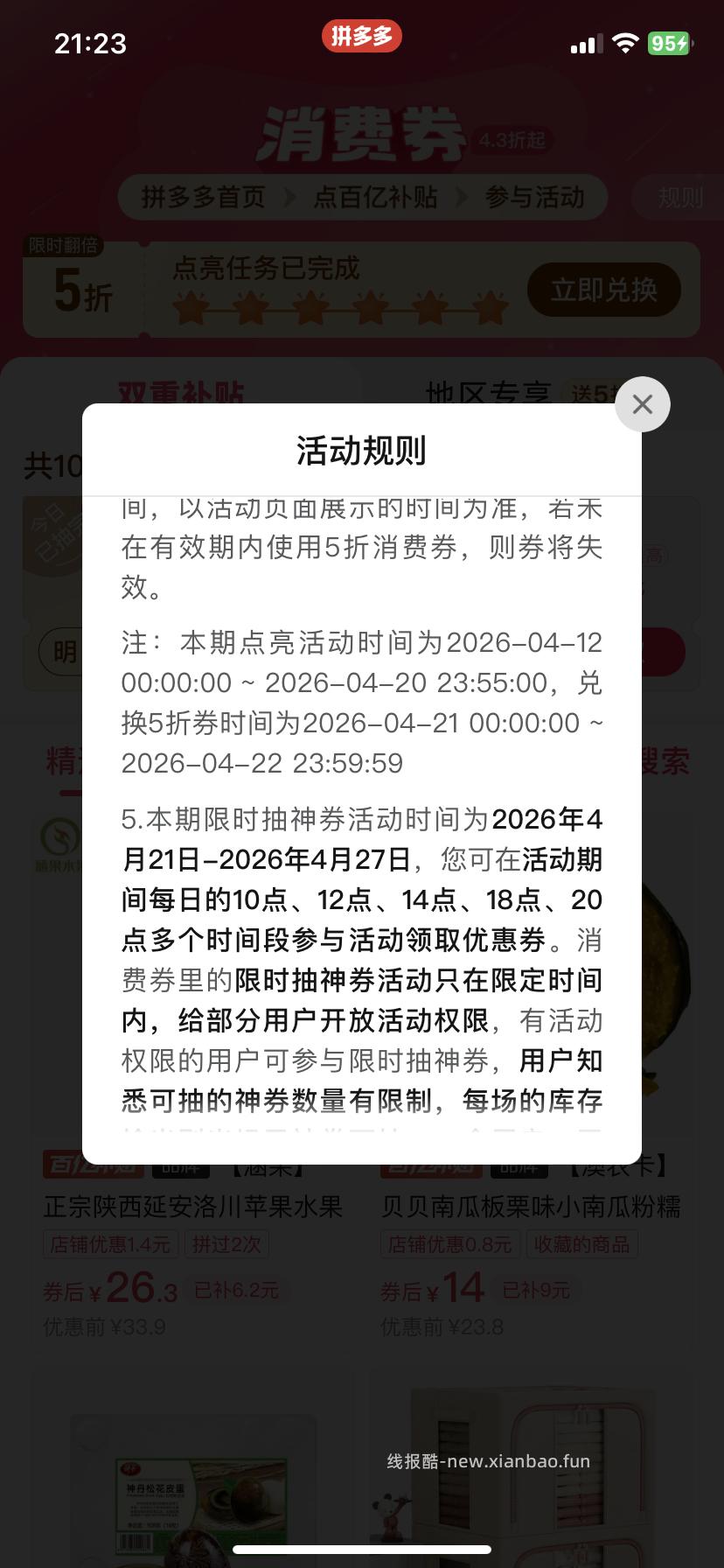This screenshot has width=724, height=1568.
Task: Tap the 立即兑换 exchange button
Action: pos(603,290)
